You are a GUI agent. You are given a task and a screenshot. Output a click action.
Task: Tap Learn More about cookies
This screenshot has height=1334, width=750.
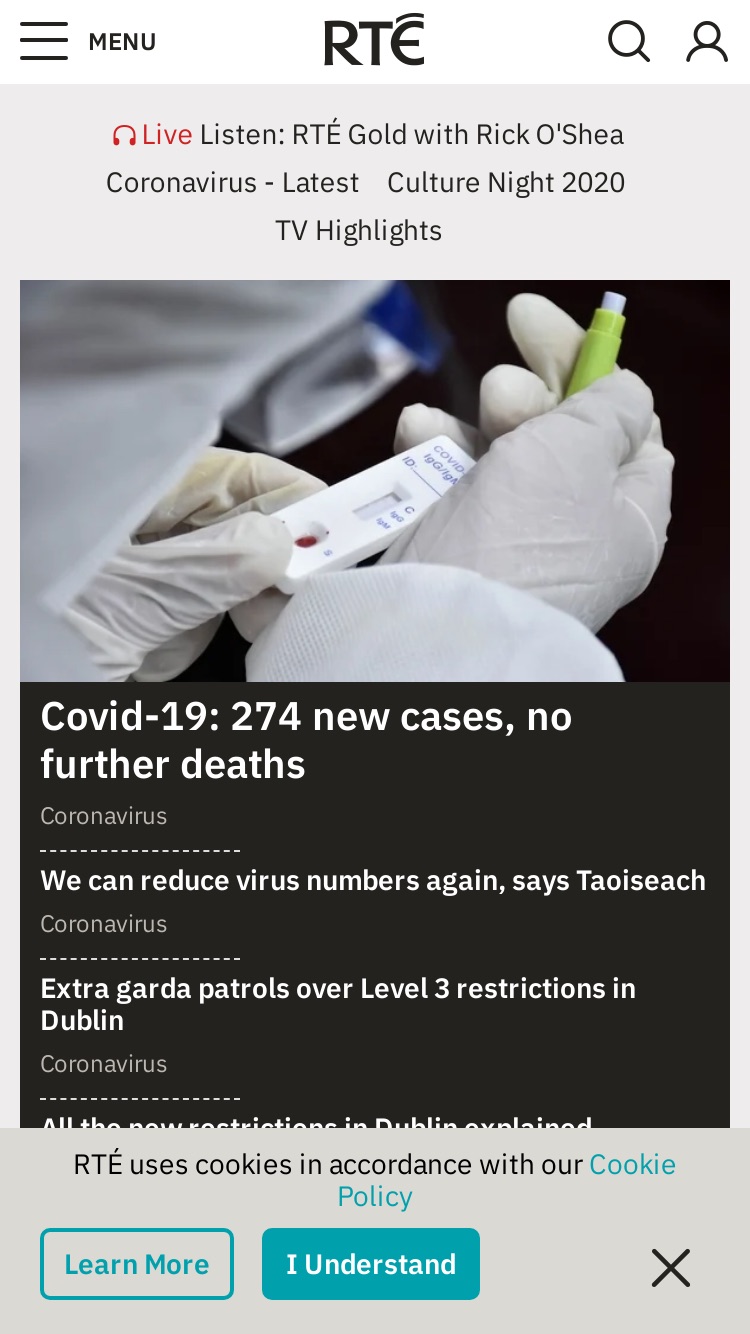(x=137, y=1264)
